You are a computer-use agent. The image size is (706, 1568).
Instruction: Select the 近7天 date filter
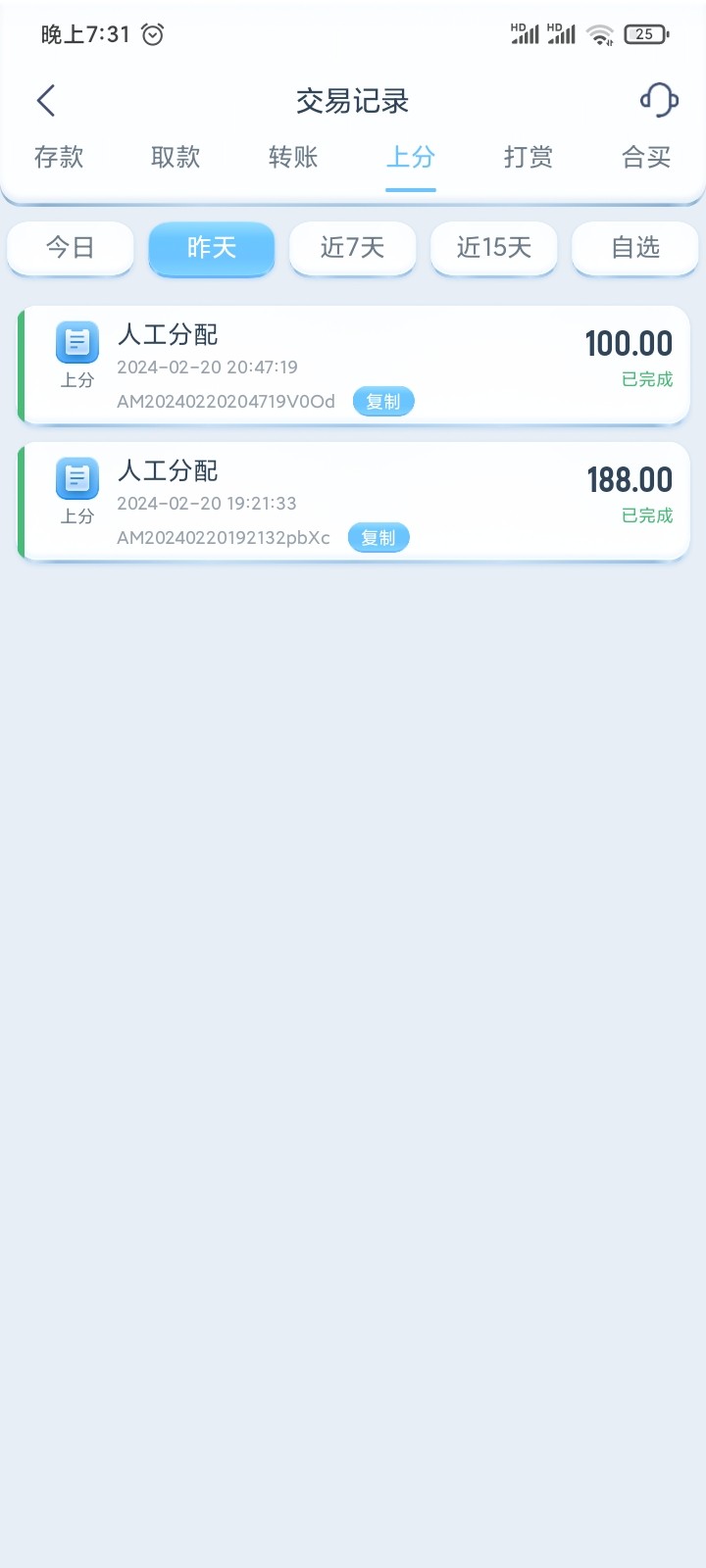coord(353,248)
